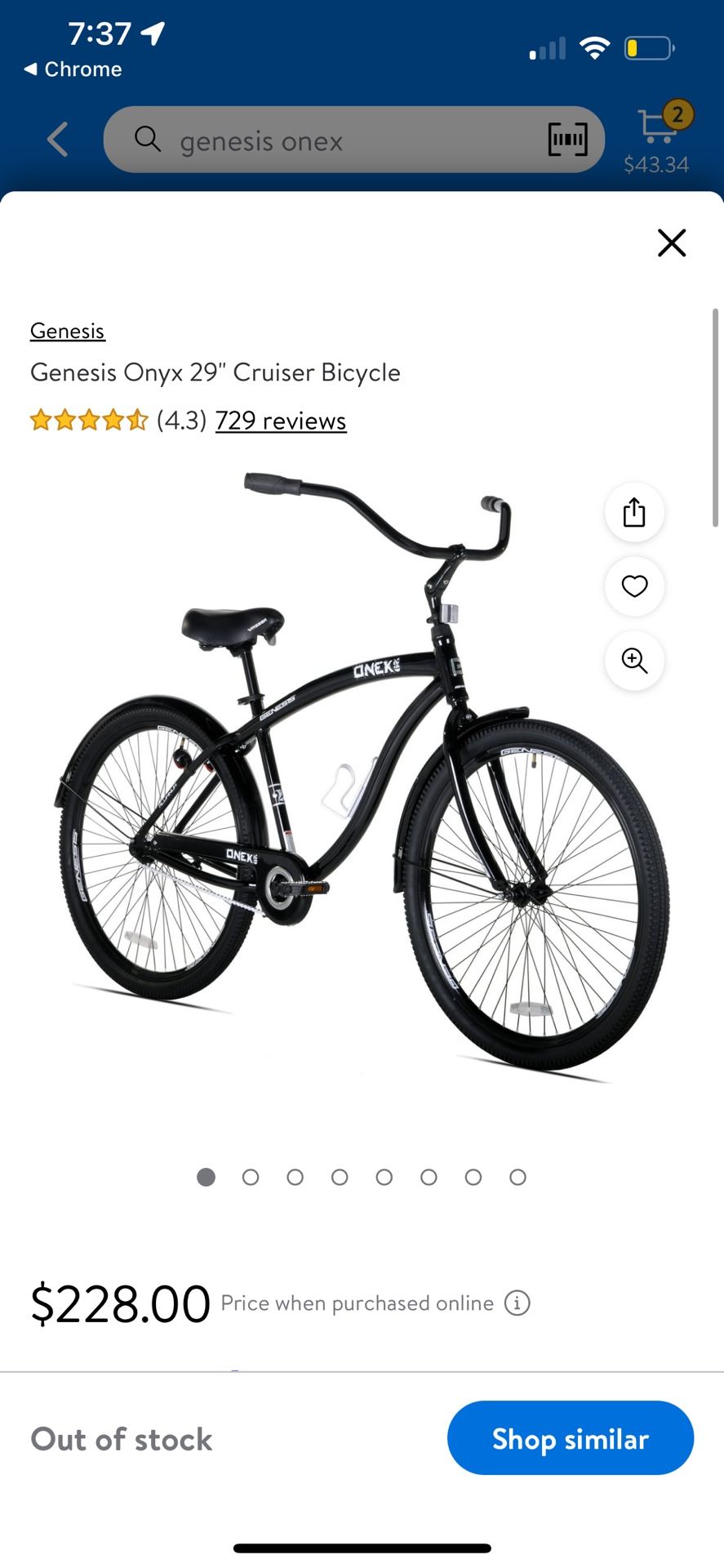Tap the battery indicator
Screen dimensions: 724x1568
647,47
